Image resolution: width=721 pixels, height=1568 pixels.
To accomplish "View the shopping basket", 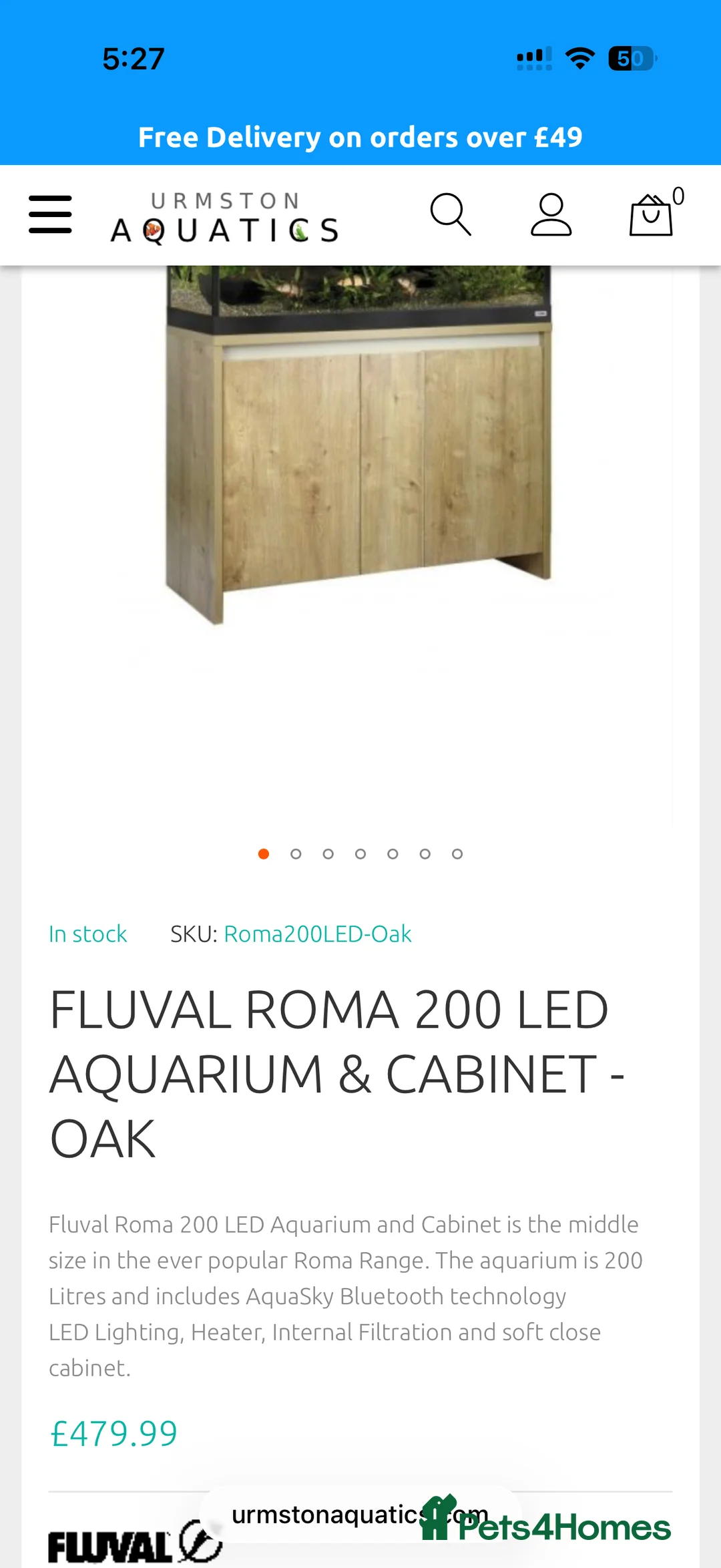I will pyautogui.click(x=652, y=214).
